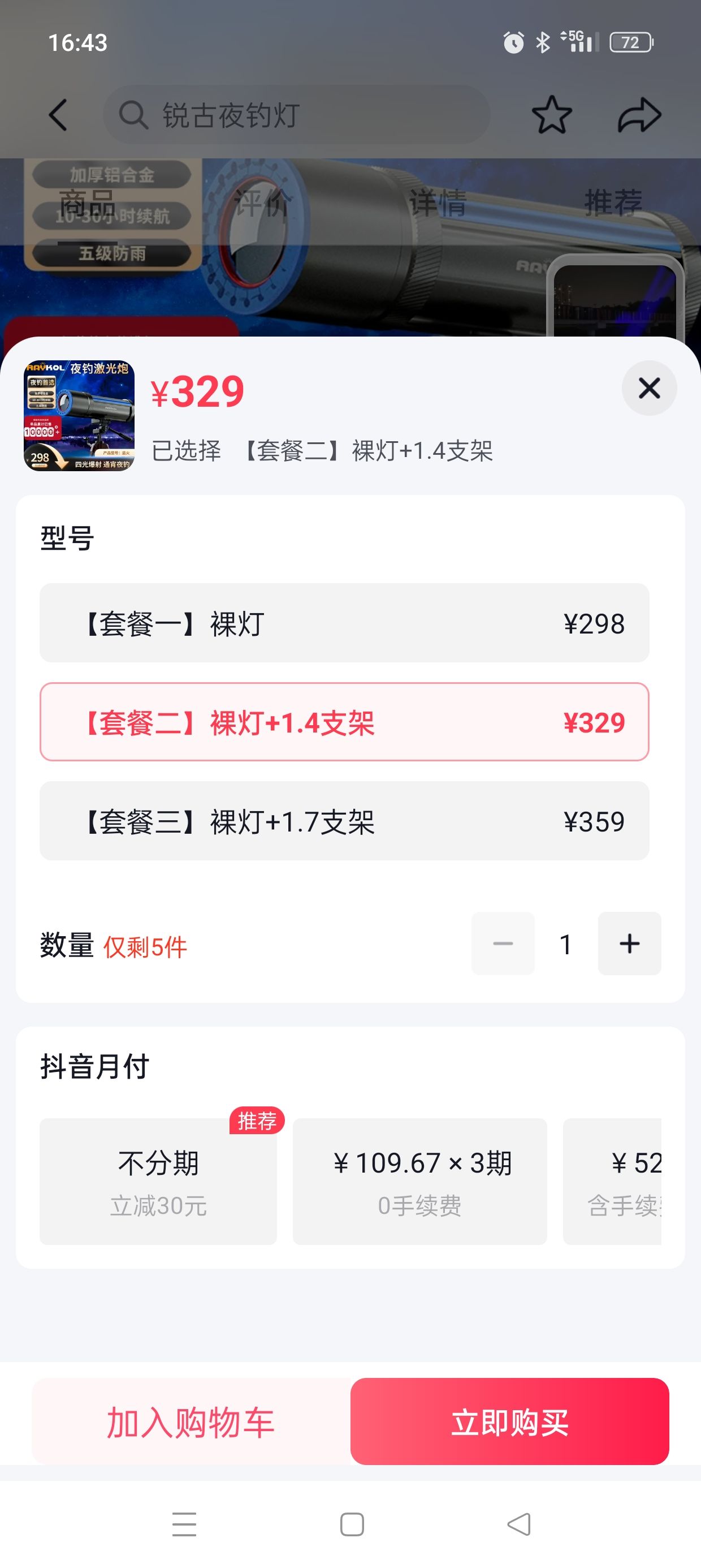701x1568 pixels.
Task: Share this product via arrow icon
Action: [x=639, y=115]
